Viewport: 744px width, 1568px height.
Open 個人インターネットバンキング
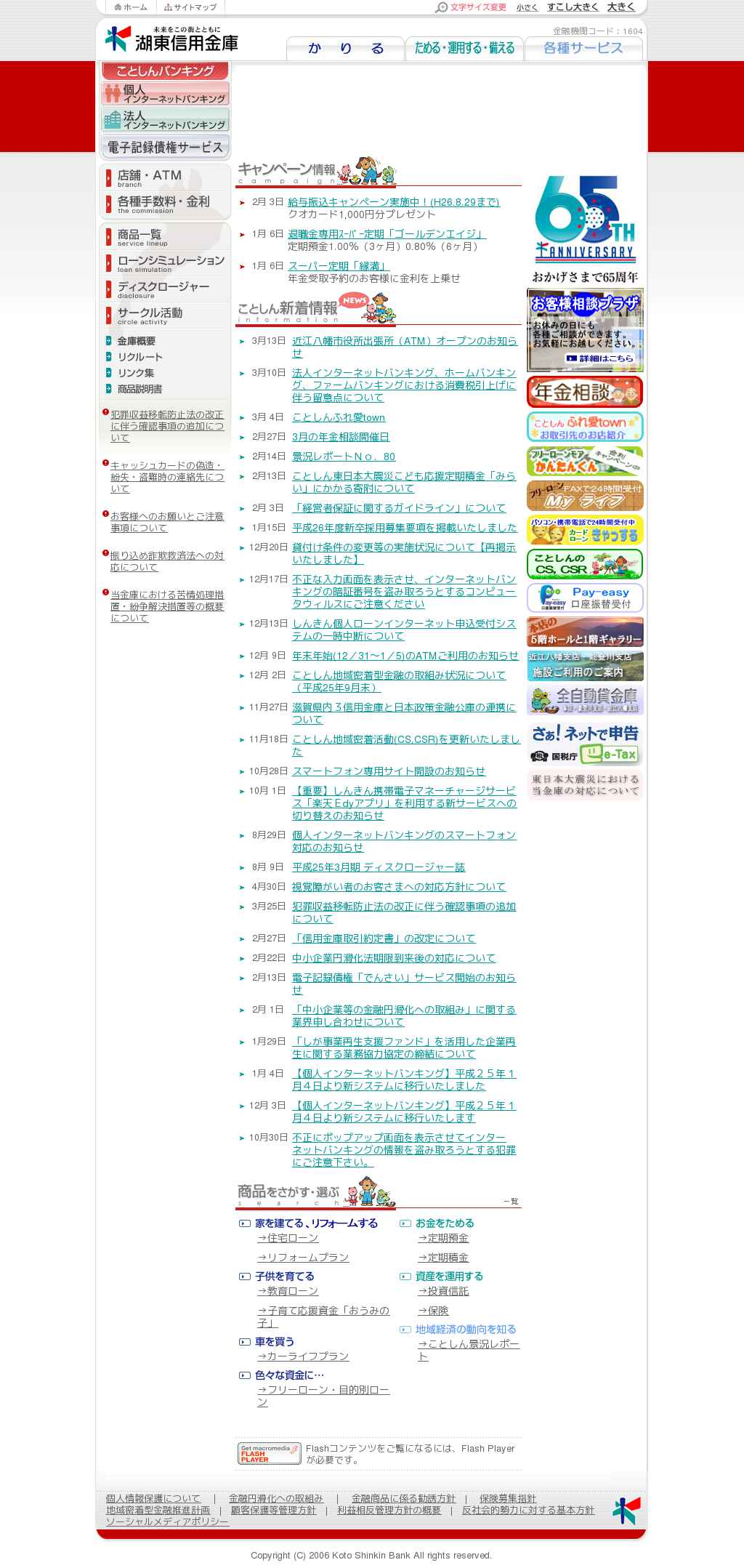[165, 93]
